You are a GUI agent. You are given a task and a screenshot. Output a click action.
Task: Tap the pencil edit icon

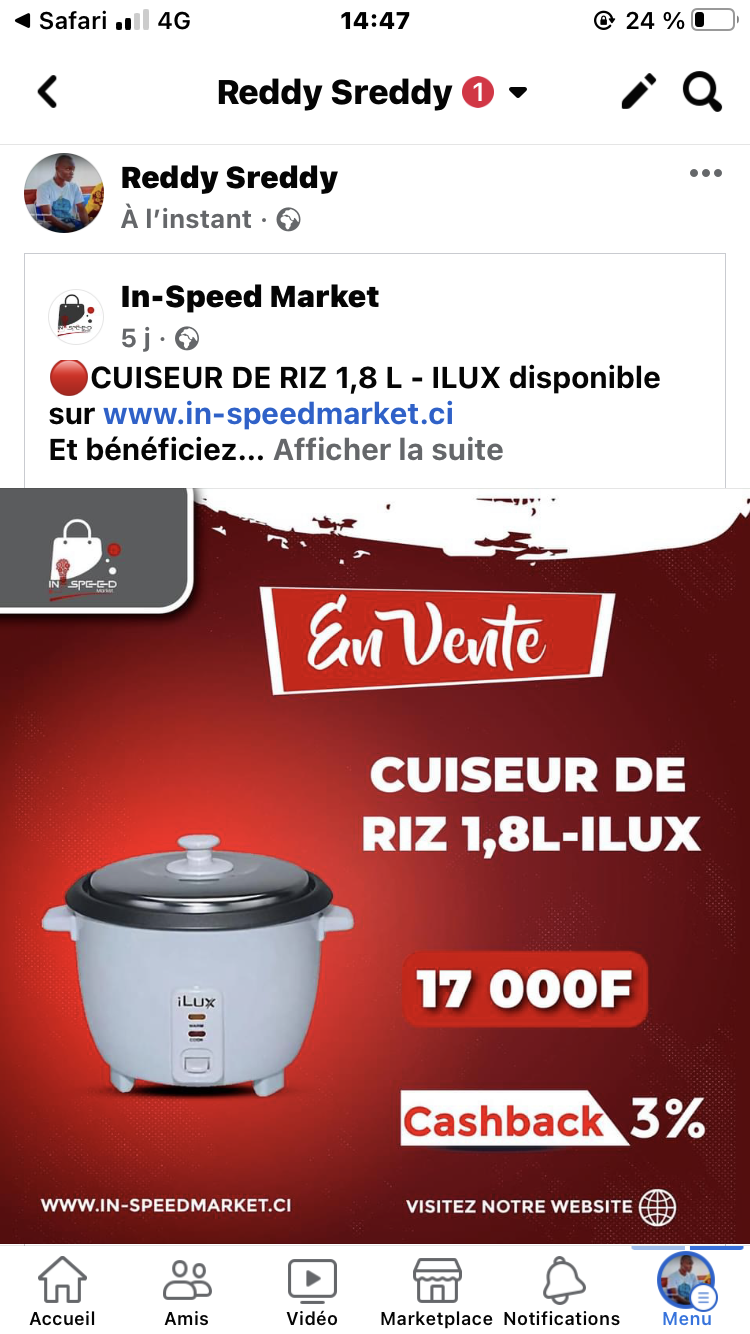pos(639,92)
